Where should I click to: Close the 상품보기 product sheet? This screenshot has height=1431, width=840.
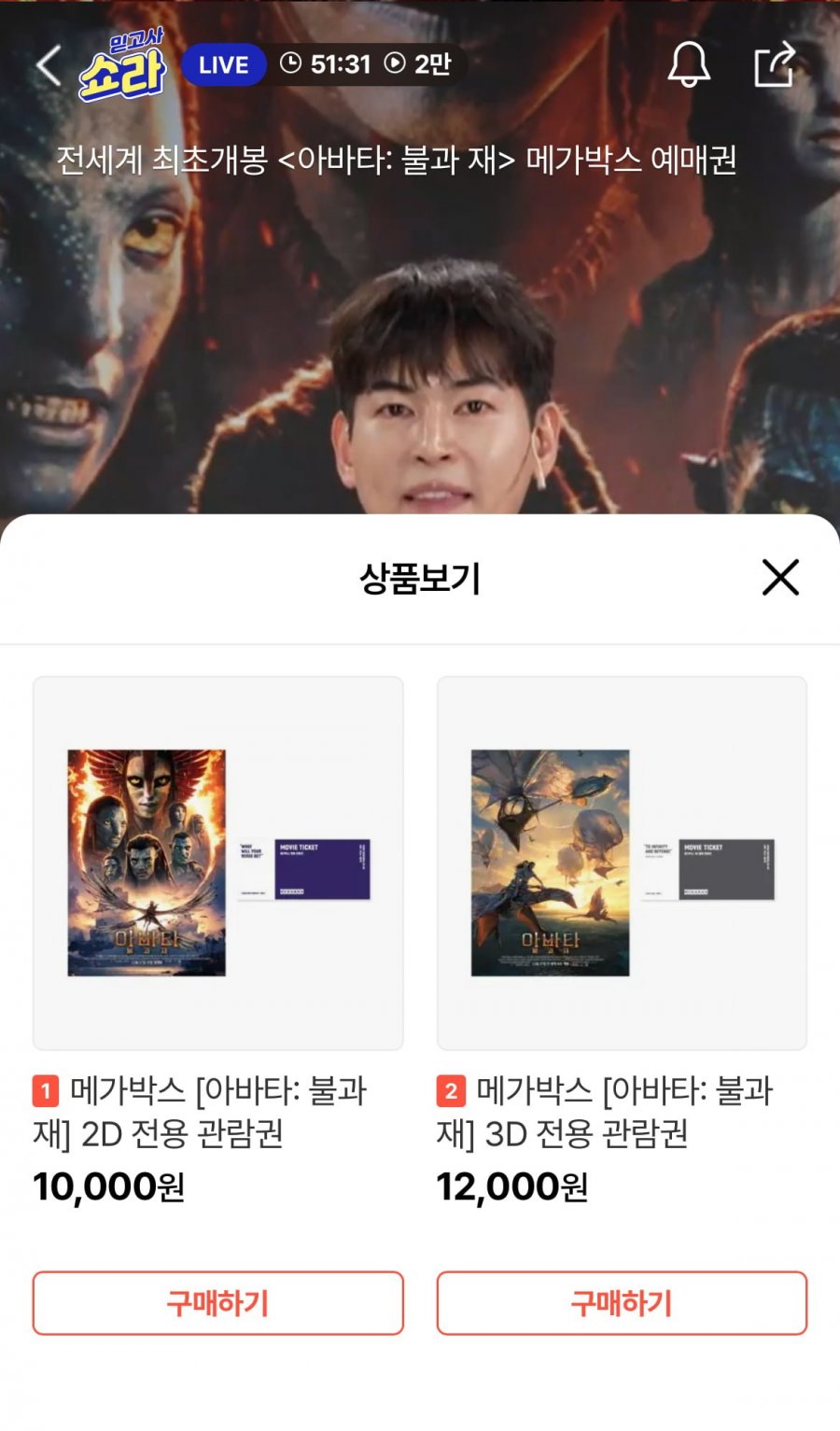point(780,578)
